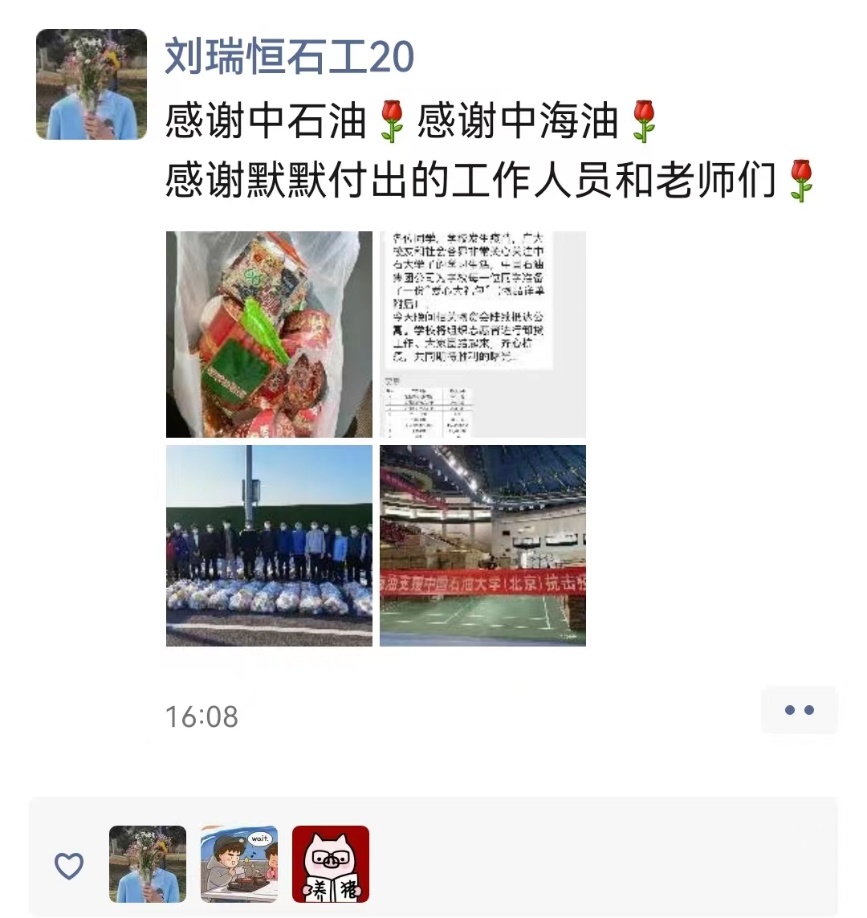Open the red pig avatar in likes
The width and height of the screenshot is (867, 918).
pyautogui.click(x=330, y=864)
